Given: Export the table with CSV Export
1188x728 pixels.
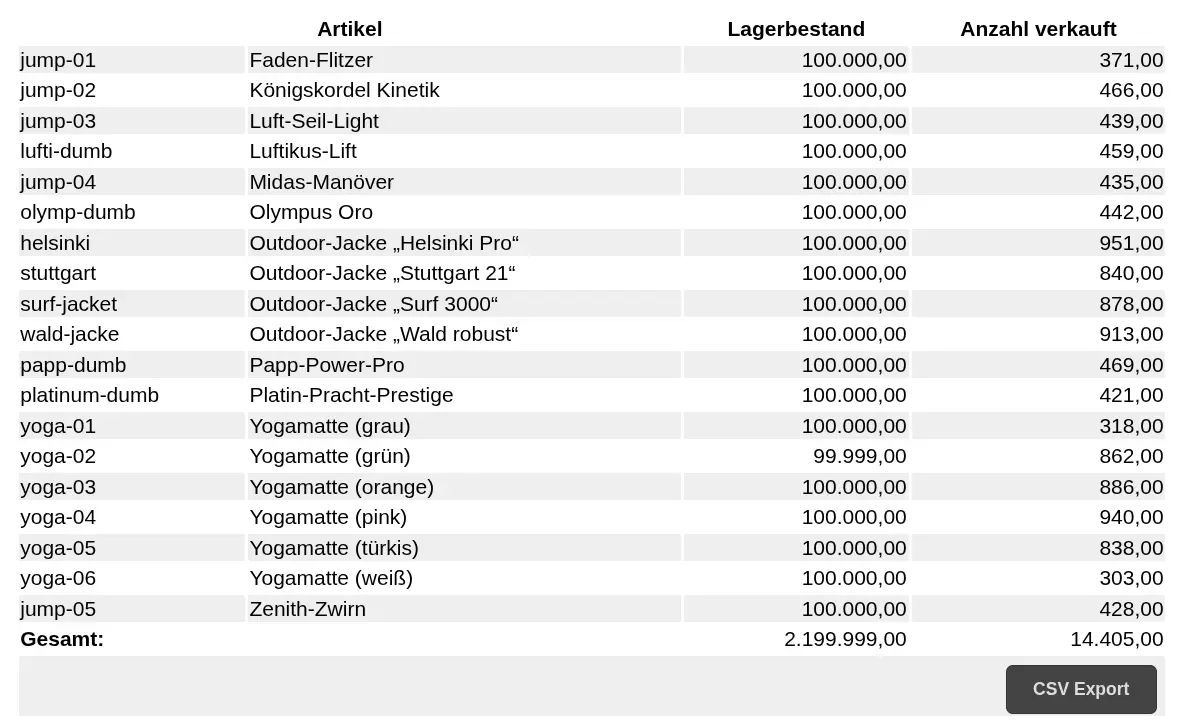Looking at the screenshot, I should click(1080, 689).
